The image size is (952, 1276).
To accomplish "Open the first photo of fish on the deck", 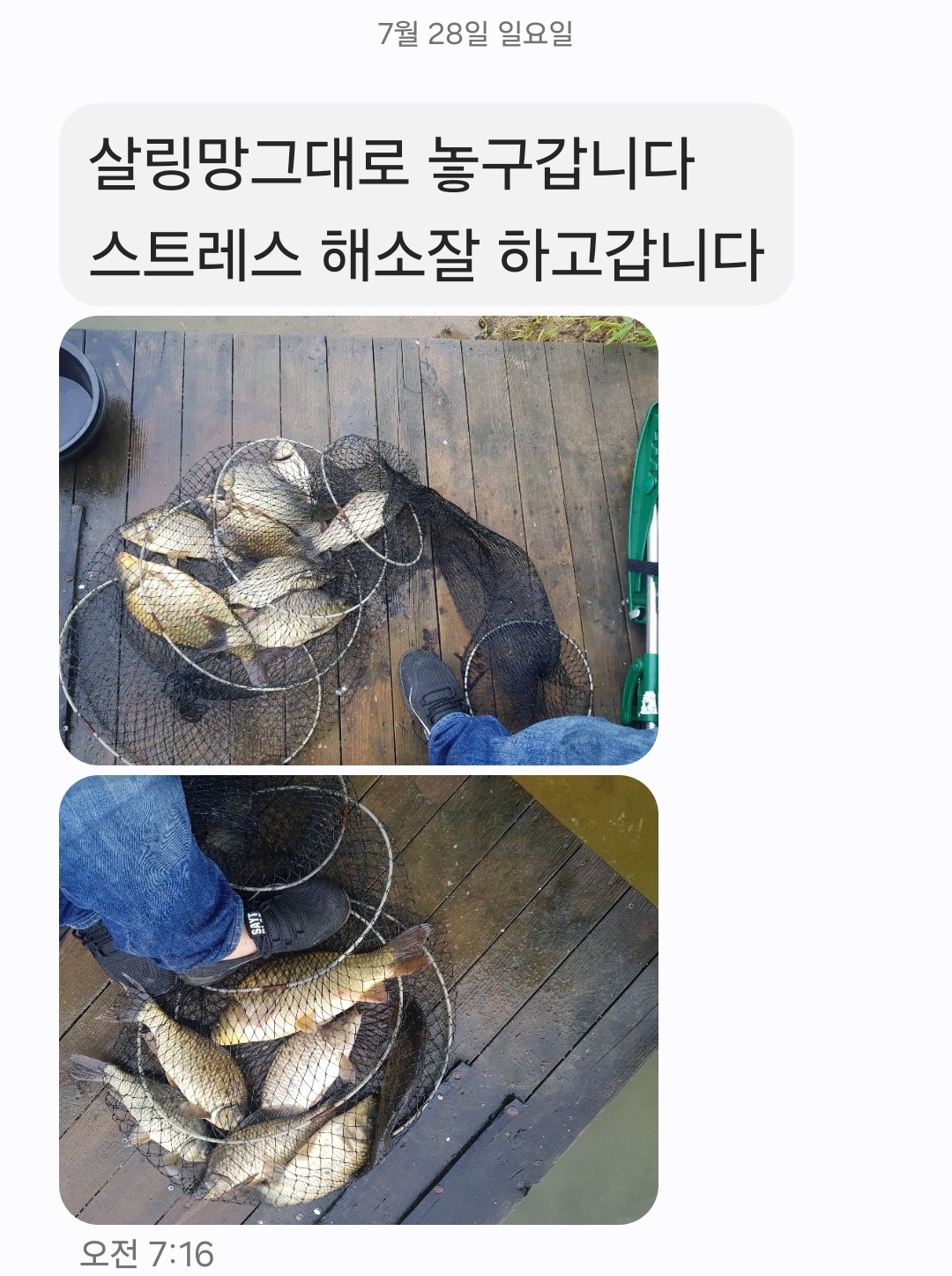I will point(358,540).
